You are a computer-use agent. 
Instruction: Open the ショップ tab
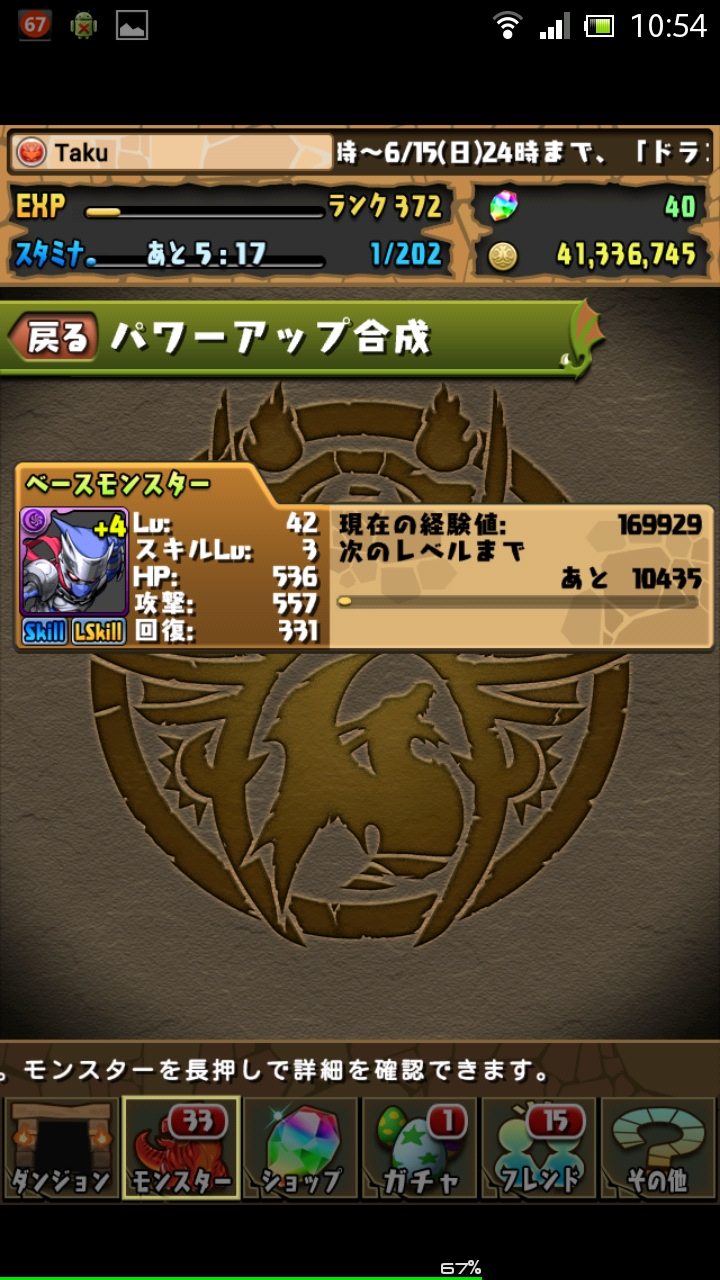click(x=301, y=1148)
